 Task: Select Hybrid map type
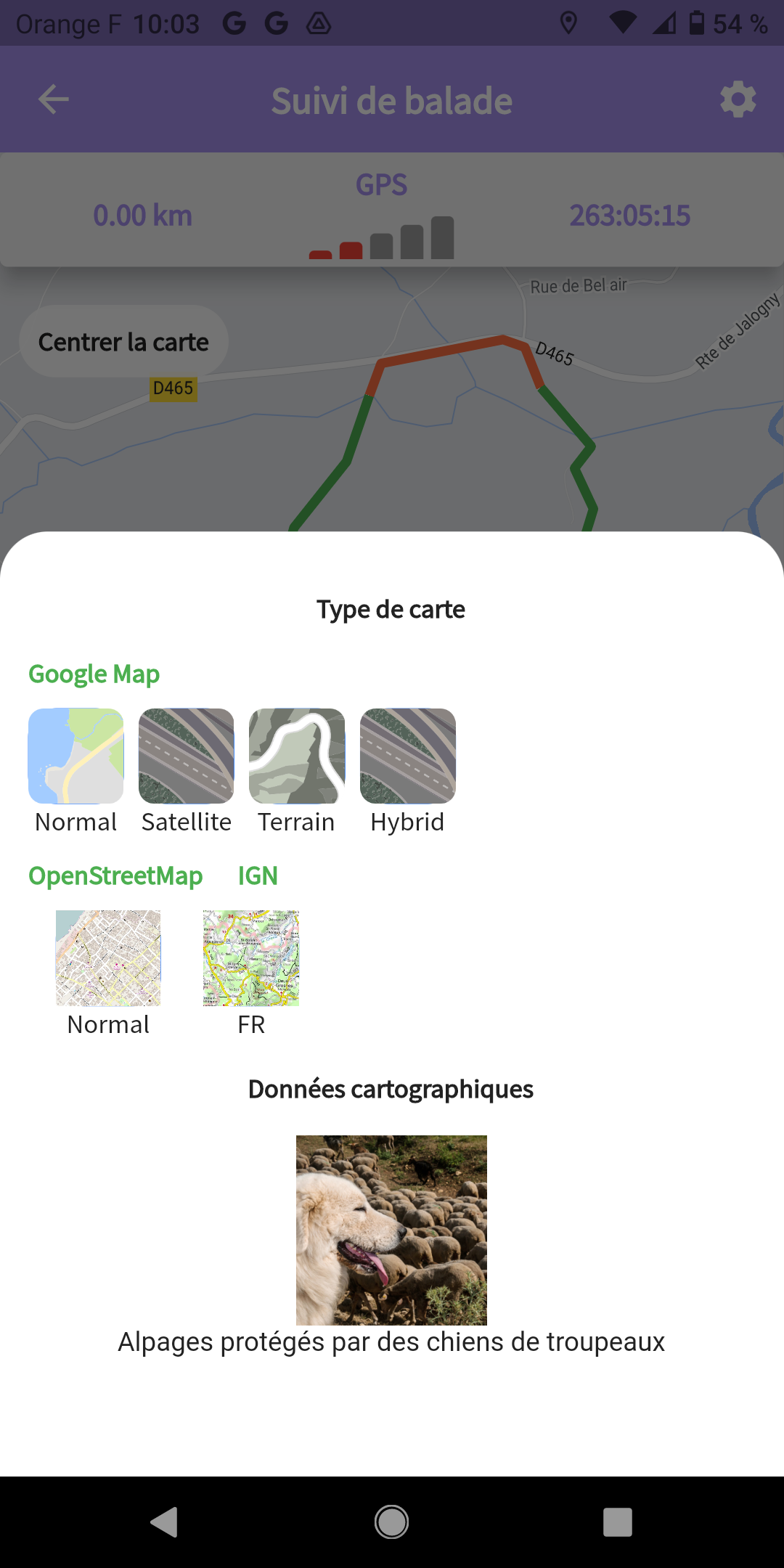(408, 756)
